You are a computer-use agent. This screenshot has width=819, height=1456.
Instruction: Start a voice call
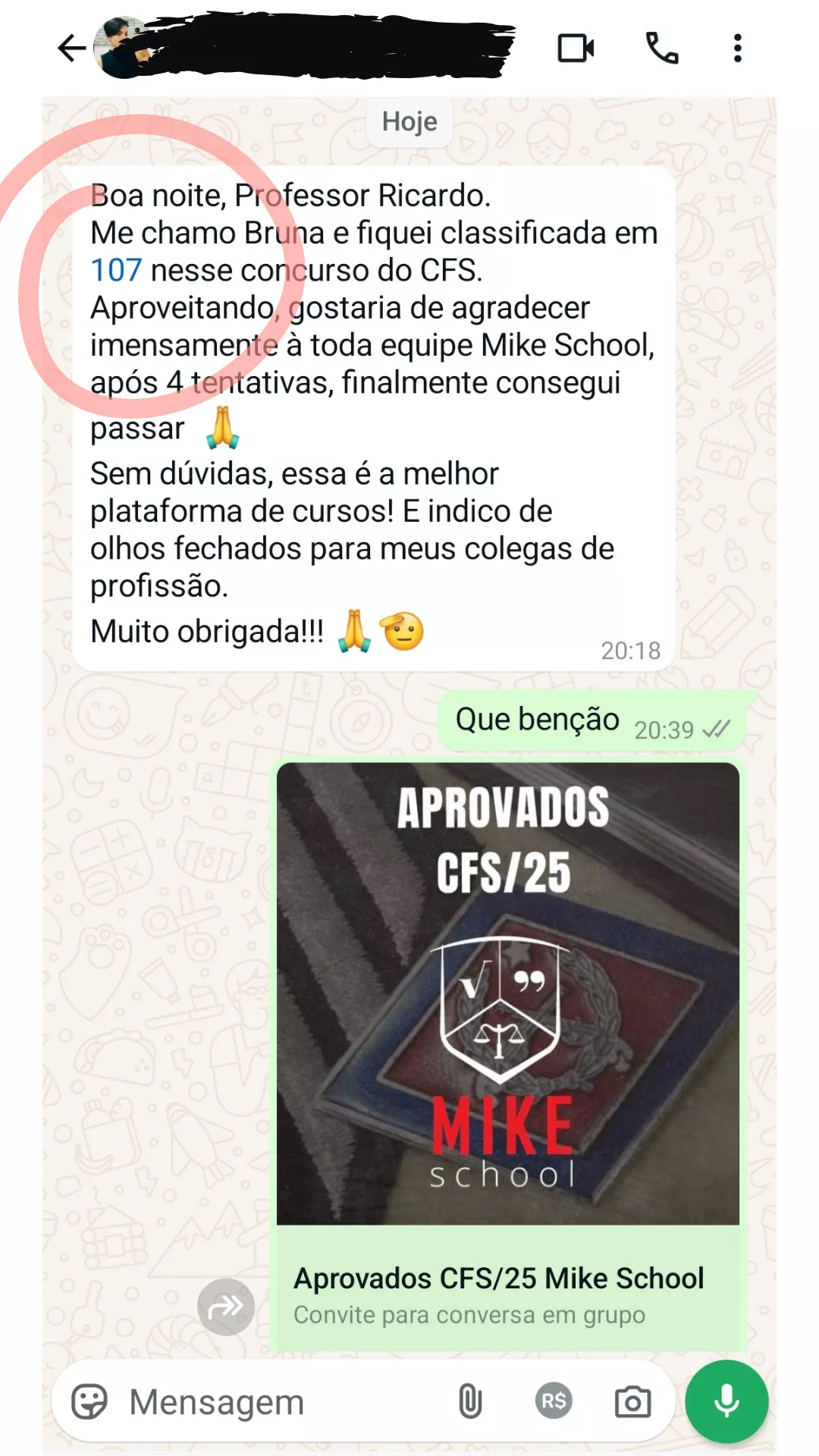(661, 49)
